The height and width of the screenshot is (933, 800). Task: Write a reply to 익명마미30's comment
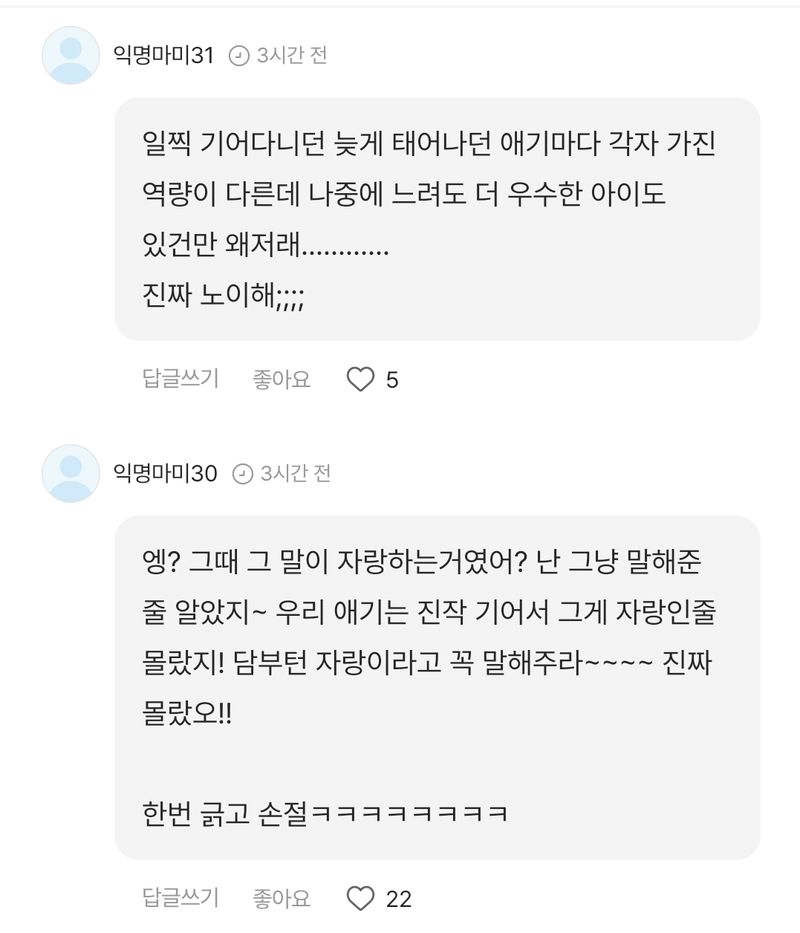(181, 898)
